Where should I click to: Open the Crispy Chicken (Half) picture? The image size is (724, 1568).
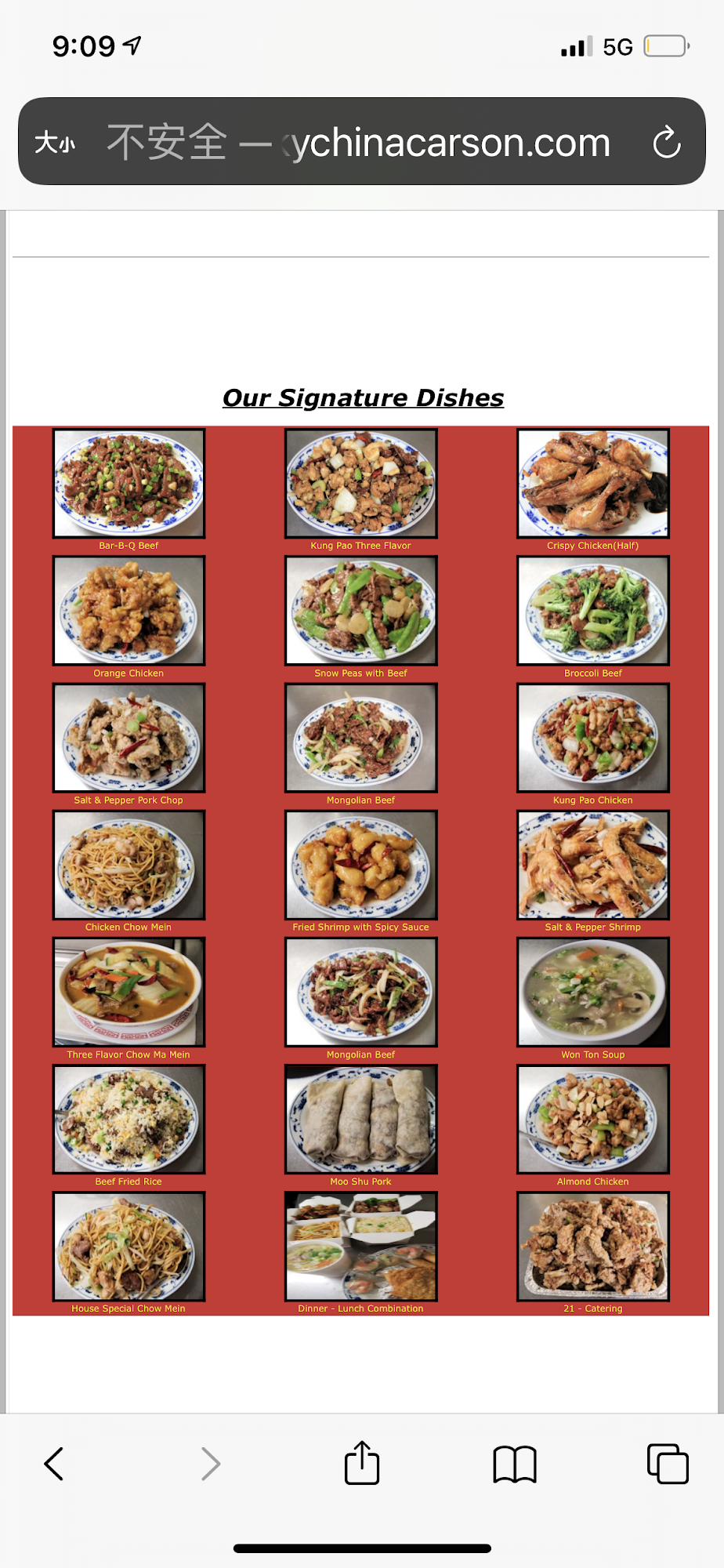592,484
